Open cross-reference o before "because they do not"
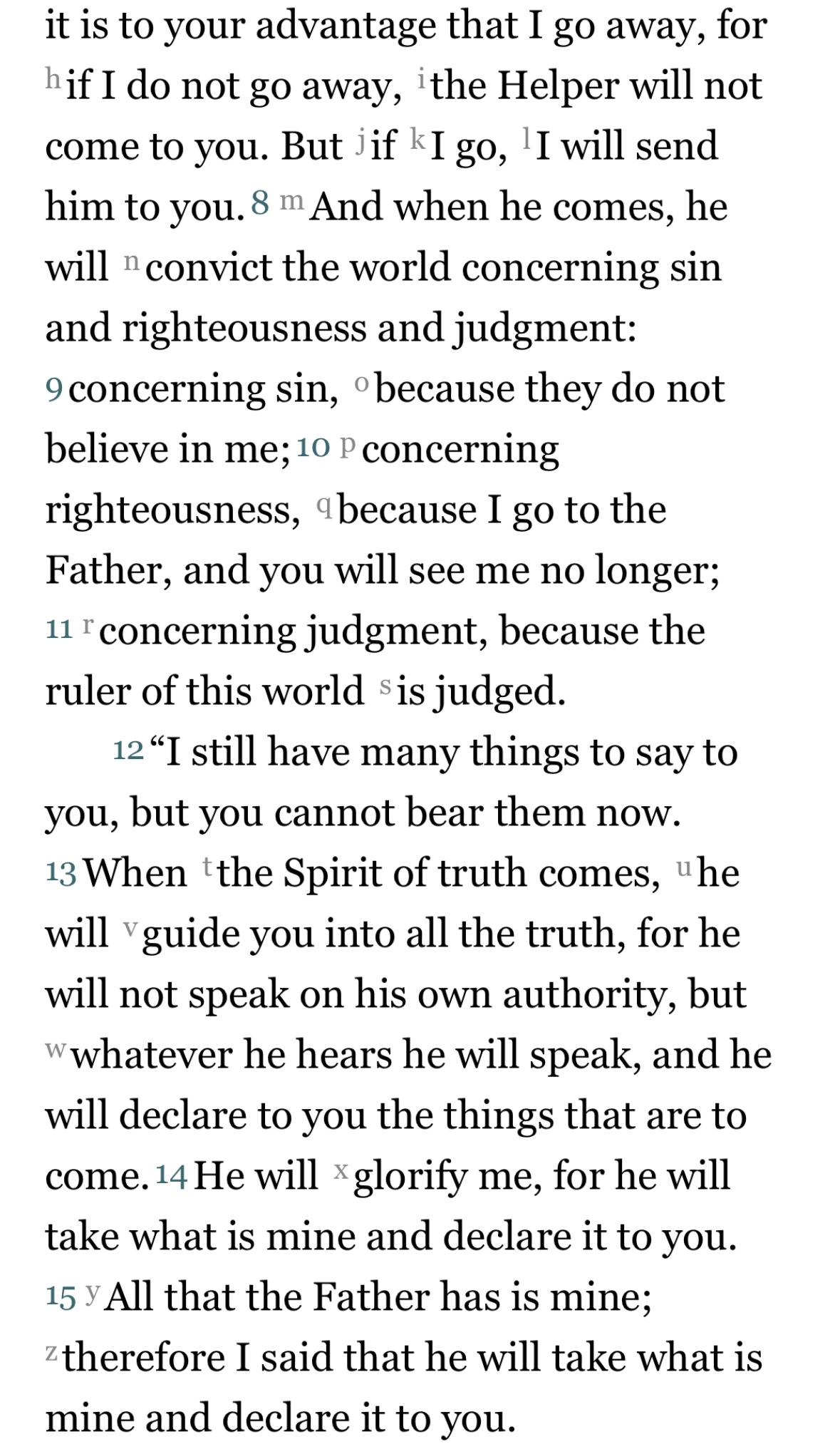 coord(362,383)
